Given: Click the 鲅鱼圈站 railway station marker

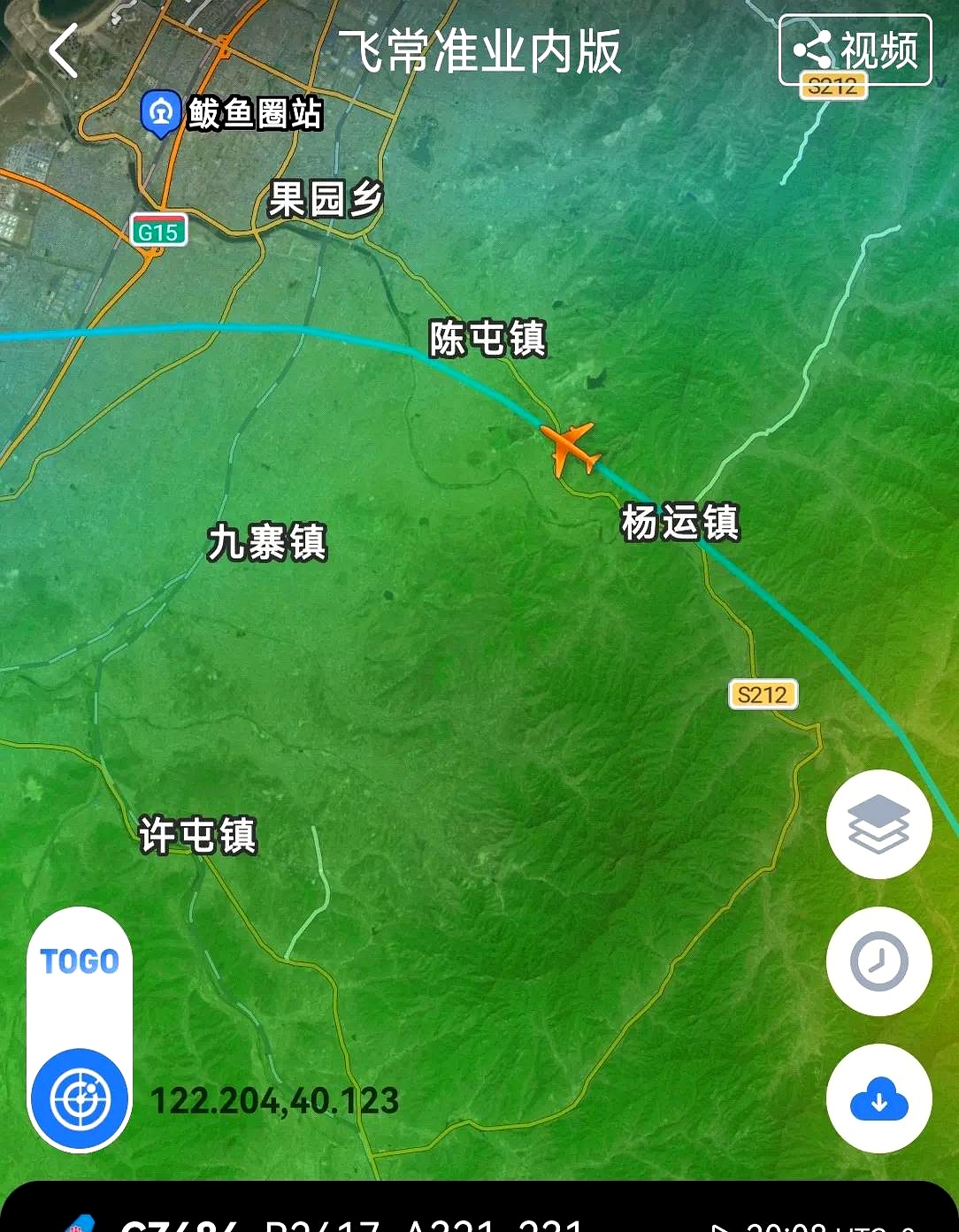Looking at the screenshot, I should 159,111.
